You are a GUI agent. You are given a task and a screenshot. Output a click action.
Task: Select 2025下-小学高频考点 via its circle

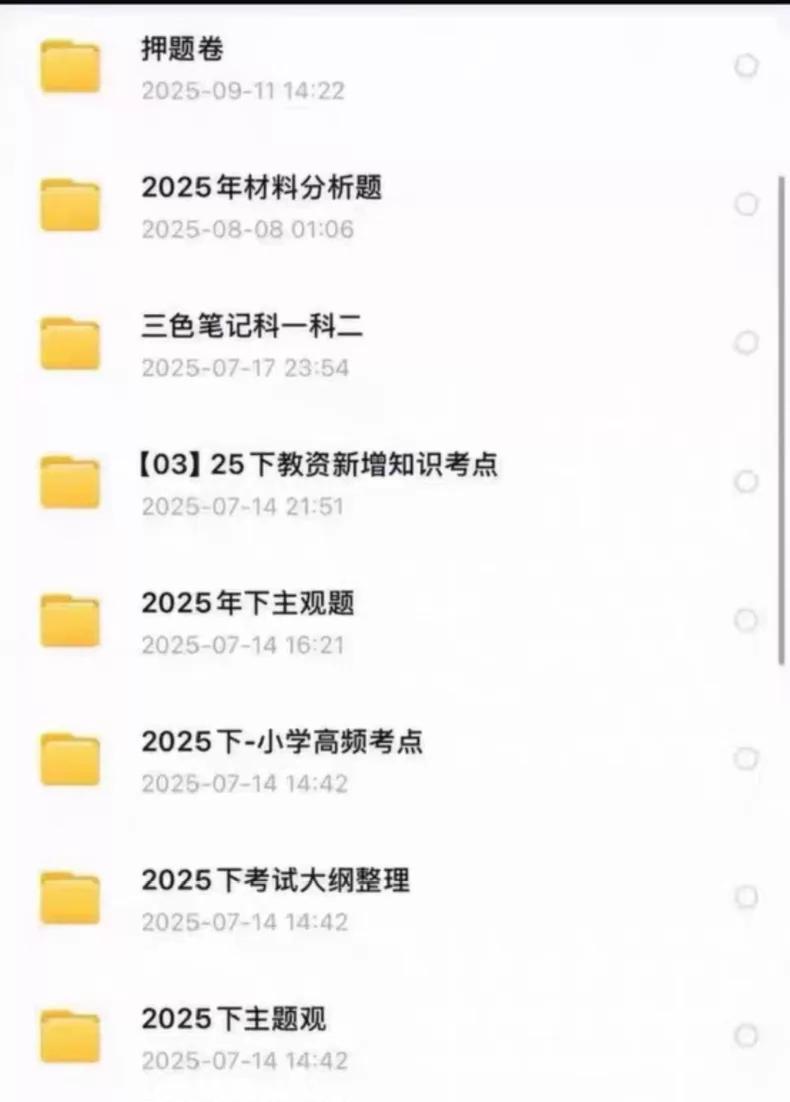(746, 759)
